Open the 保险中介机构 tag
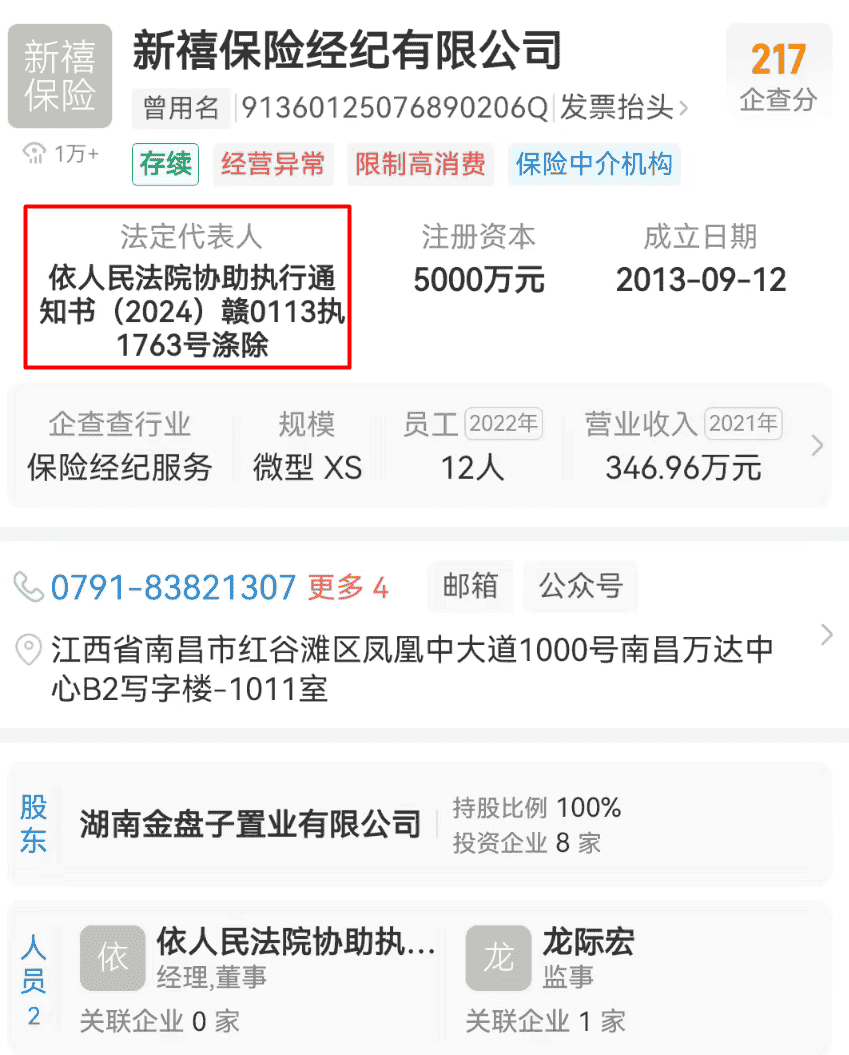The image size is (849, 1055). click(594, 164)
